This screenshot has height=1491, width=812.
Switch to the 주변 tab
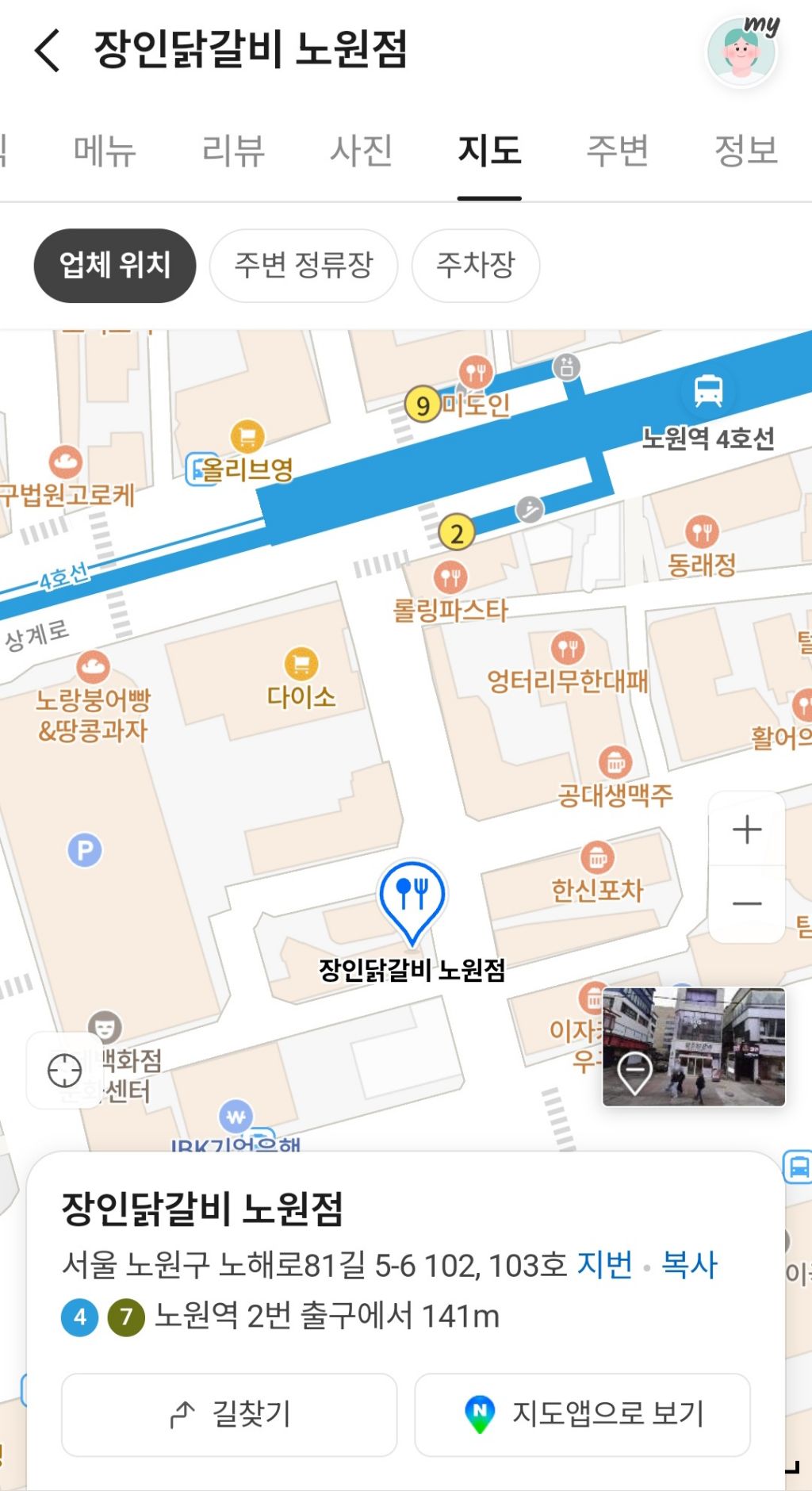pyautogui.click(x=618, y=150)
